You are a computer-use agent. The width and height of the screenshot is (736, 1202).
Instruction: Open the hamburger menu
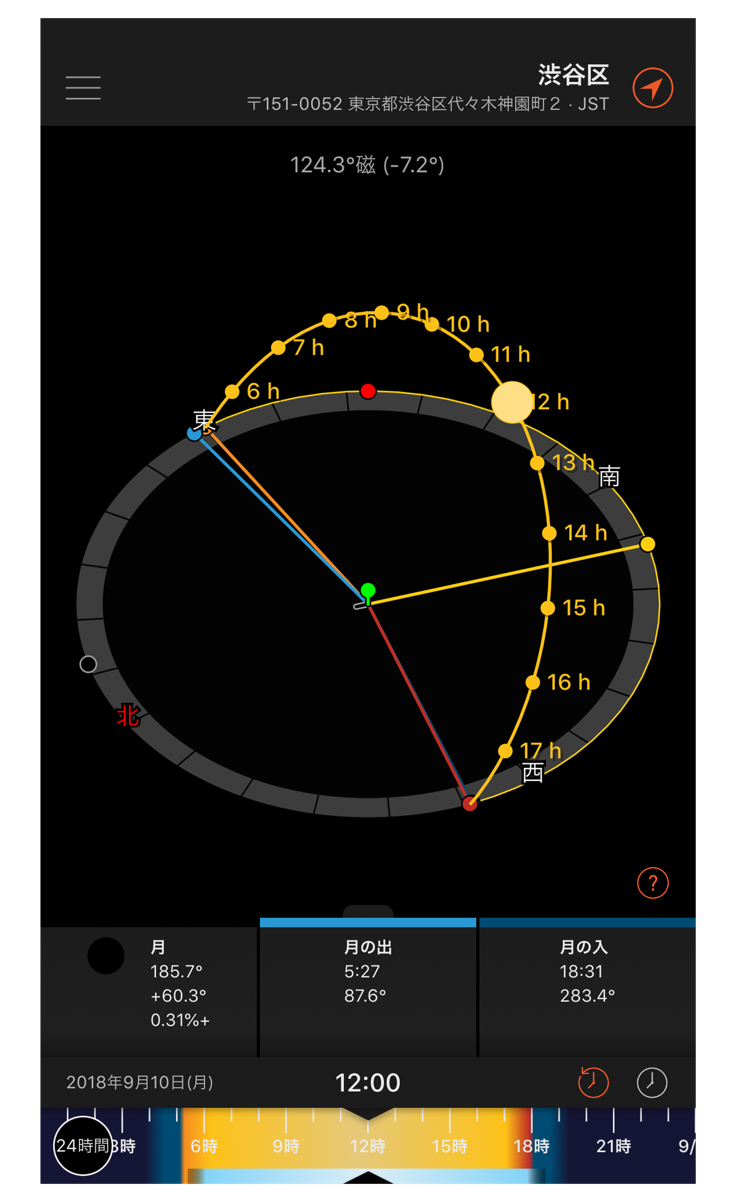click(x=83, y=87)
